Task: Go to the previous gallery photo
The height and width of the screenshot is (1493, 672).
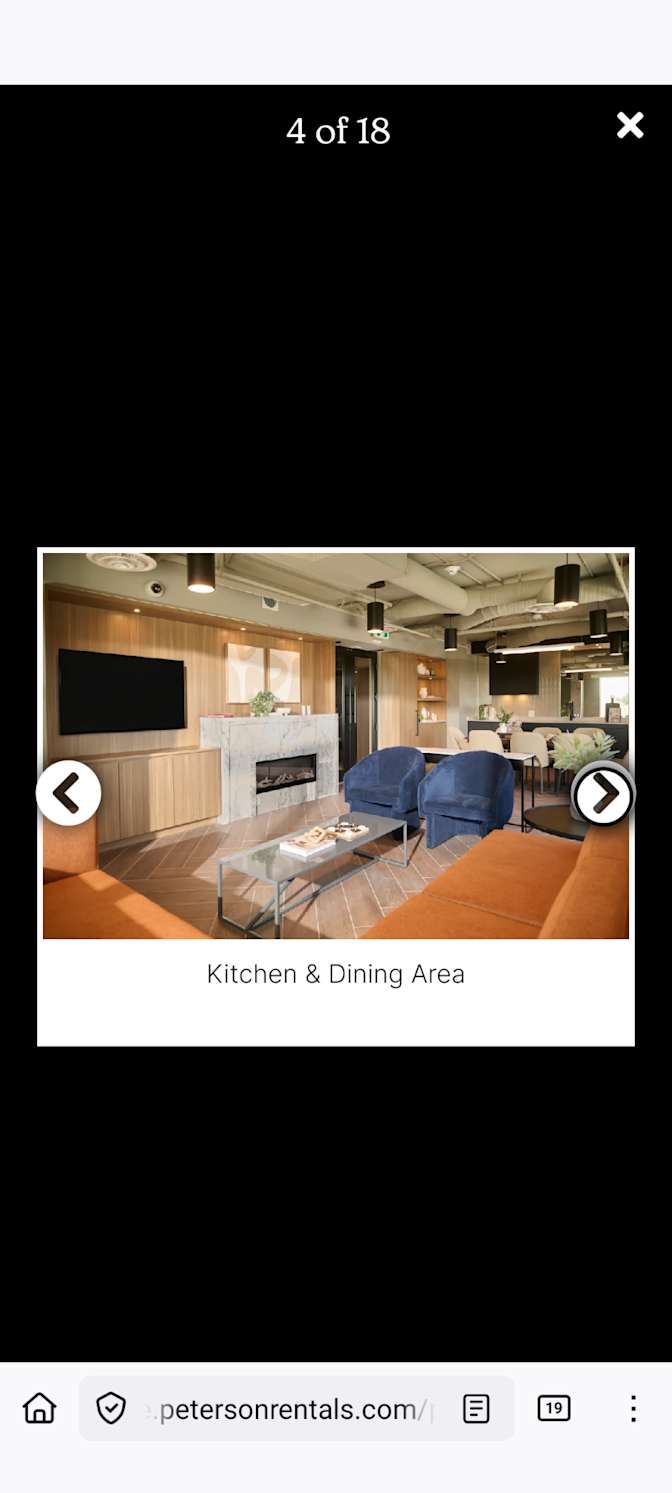Action: tap(68, 794)
